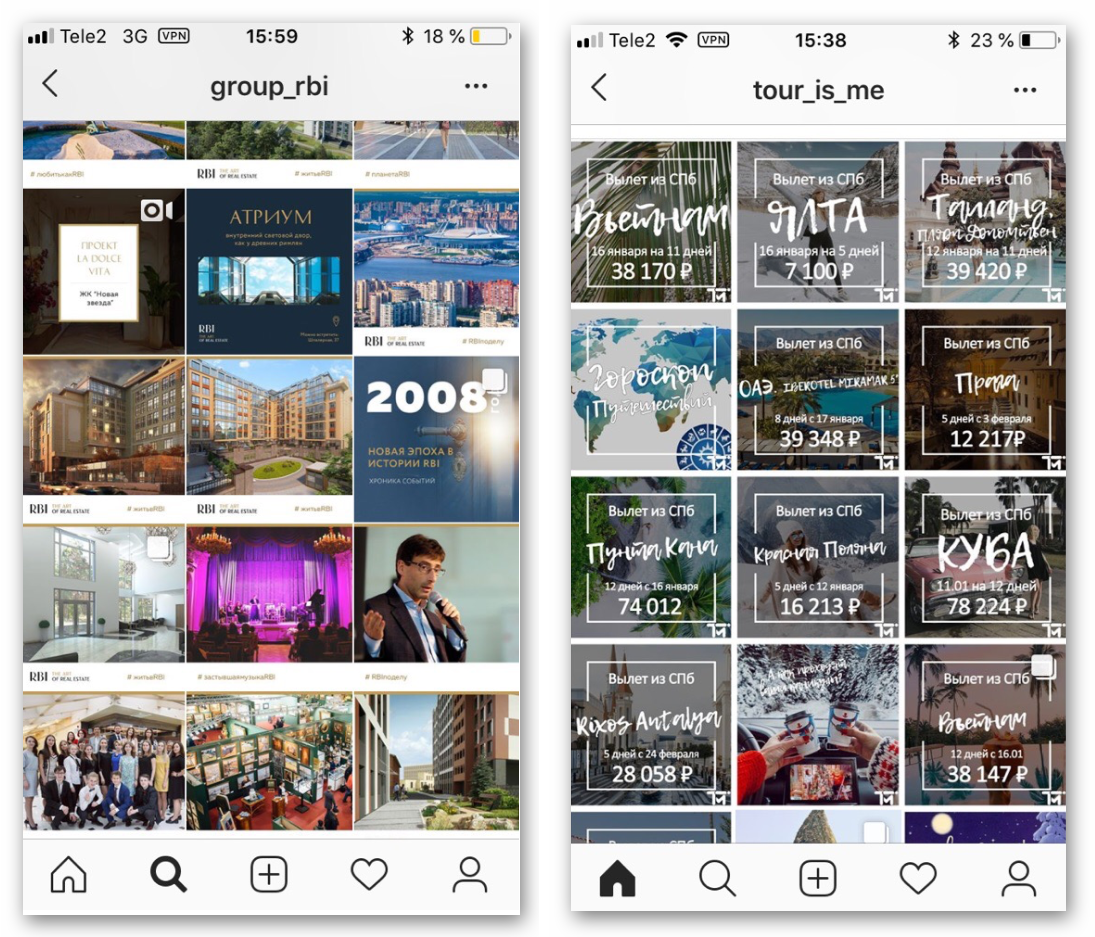Create new post from tour_is_me screen

pyautogui.click(x=817, y=878)
